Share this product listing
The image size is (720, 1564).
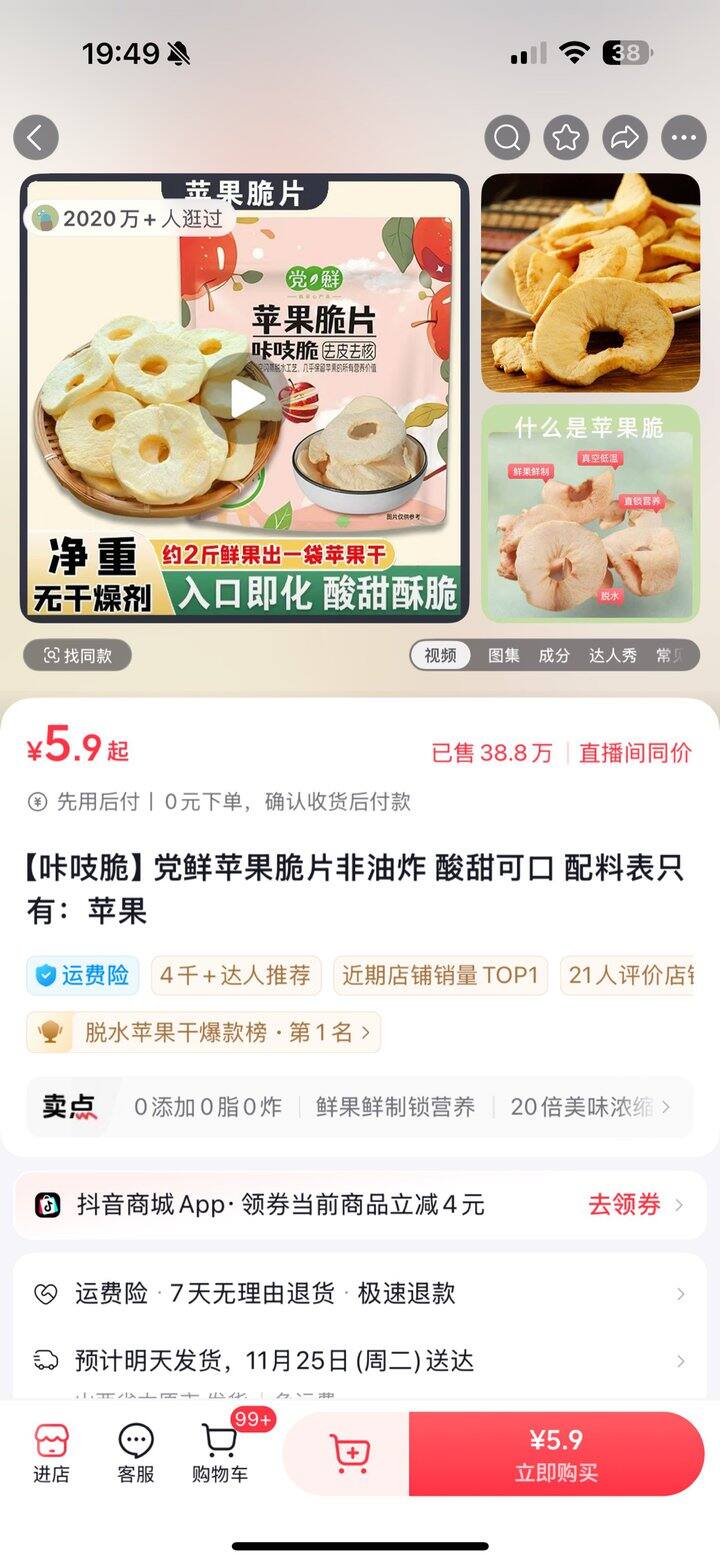(625, 138)
